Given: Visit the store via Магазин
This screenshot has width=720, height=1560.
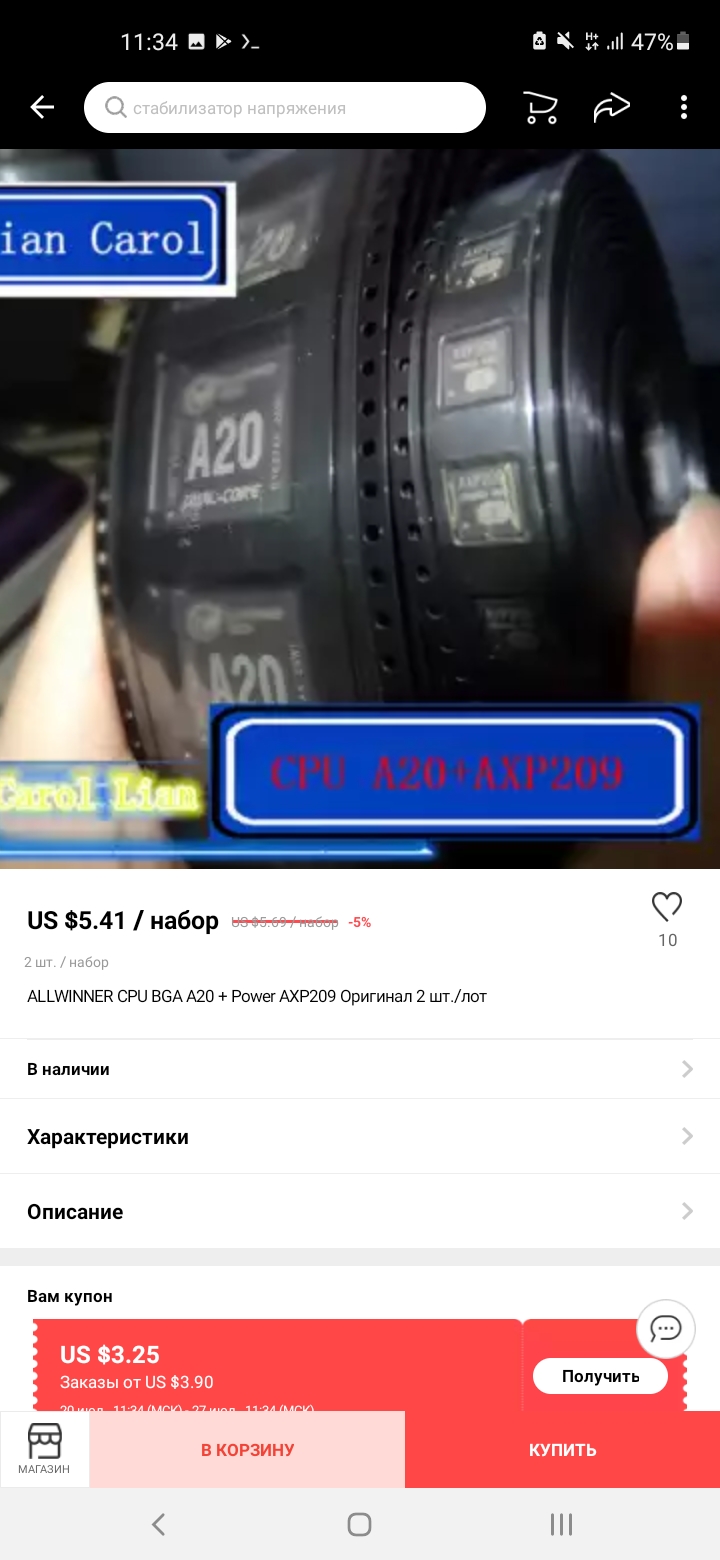Looking at the screenshot, I should click(x=44, y=1450).
